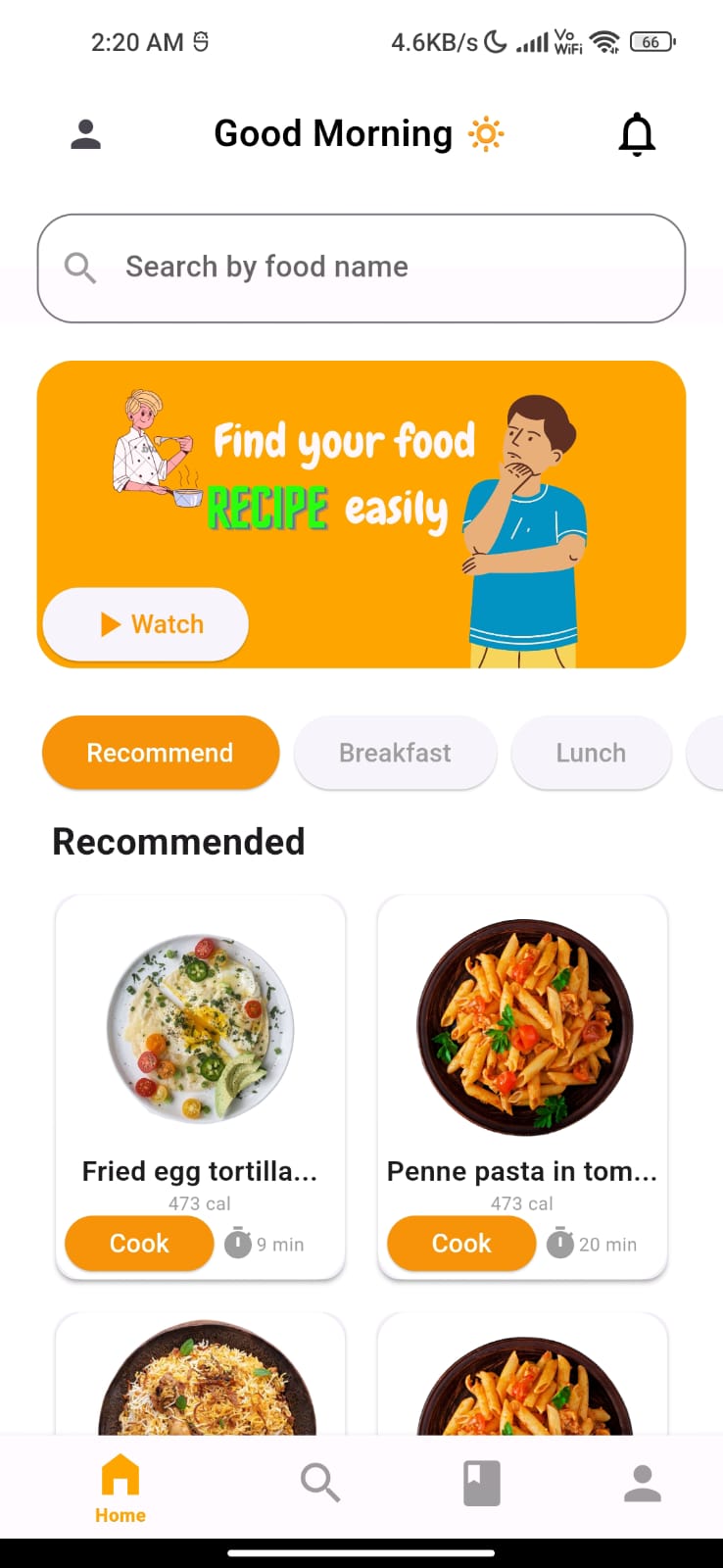This screenshot has width=723, height=1568.
Task: Open the notification bell
Action: (x=637, y=134)
